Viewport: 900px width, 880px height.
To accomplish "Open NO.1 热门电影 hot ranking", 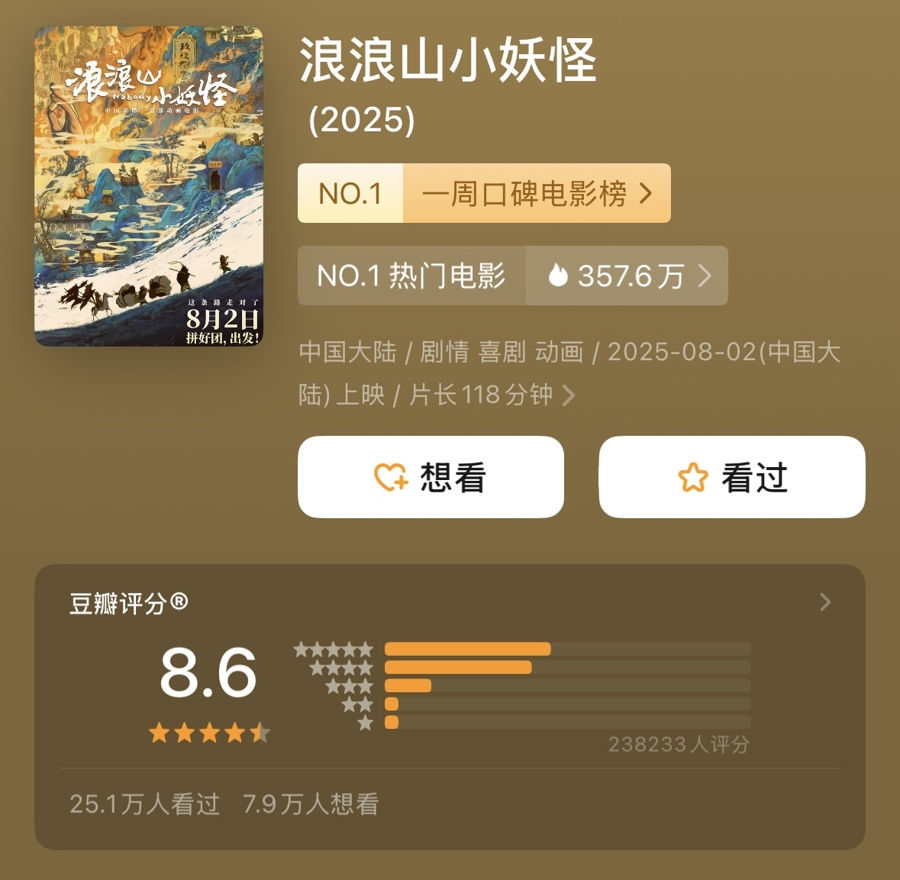I will coord(512,275).
